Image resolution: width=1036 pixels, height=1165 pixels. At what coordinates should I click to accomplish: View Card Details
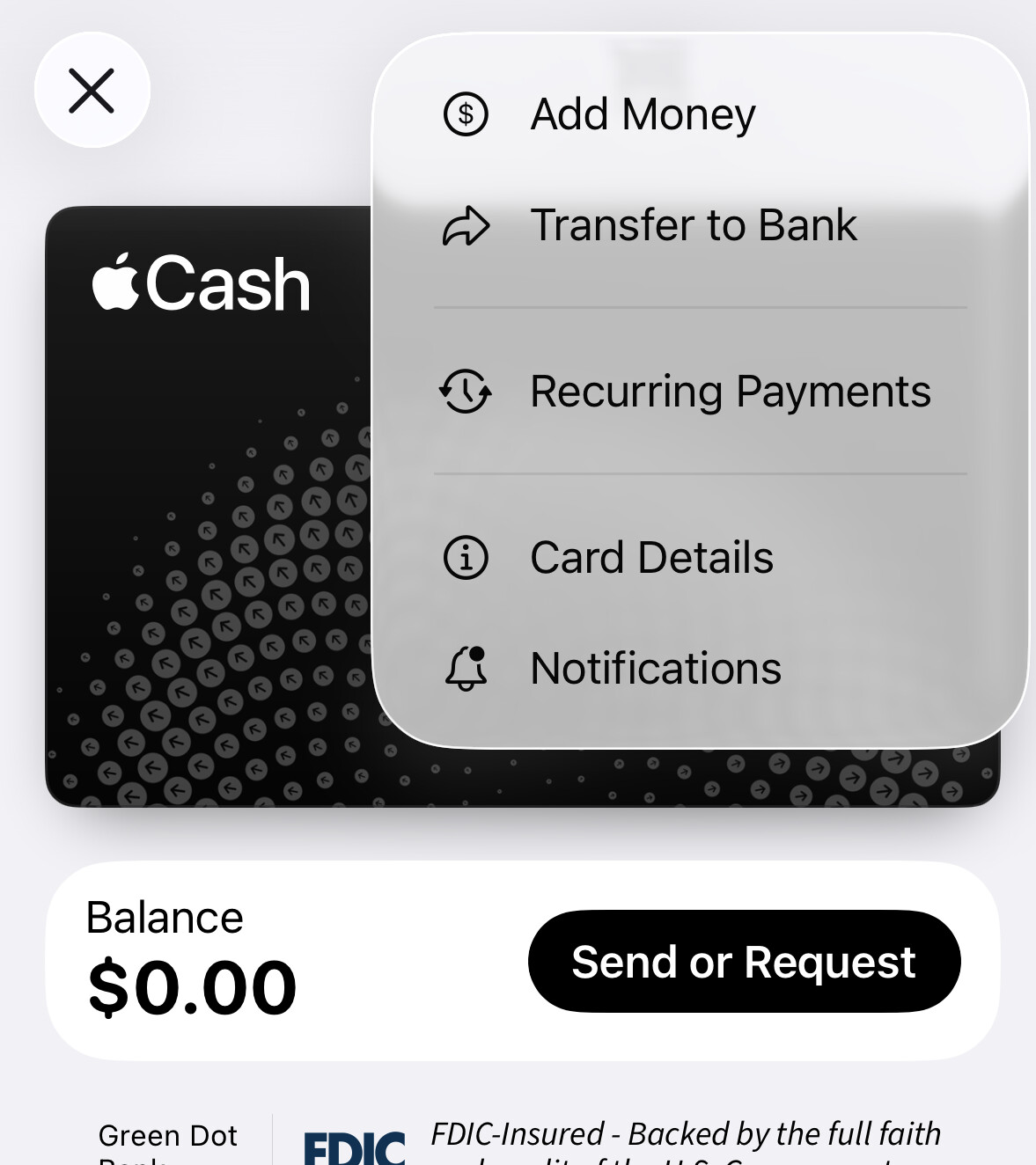(651, 558)
